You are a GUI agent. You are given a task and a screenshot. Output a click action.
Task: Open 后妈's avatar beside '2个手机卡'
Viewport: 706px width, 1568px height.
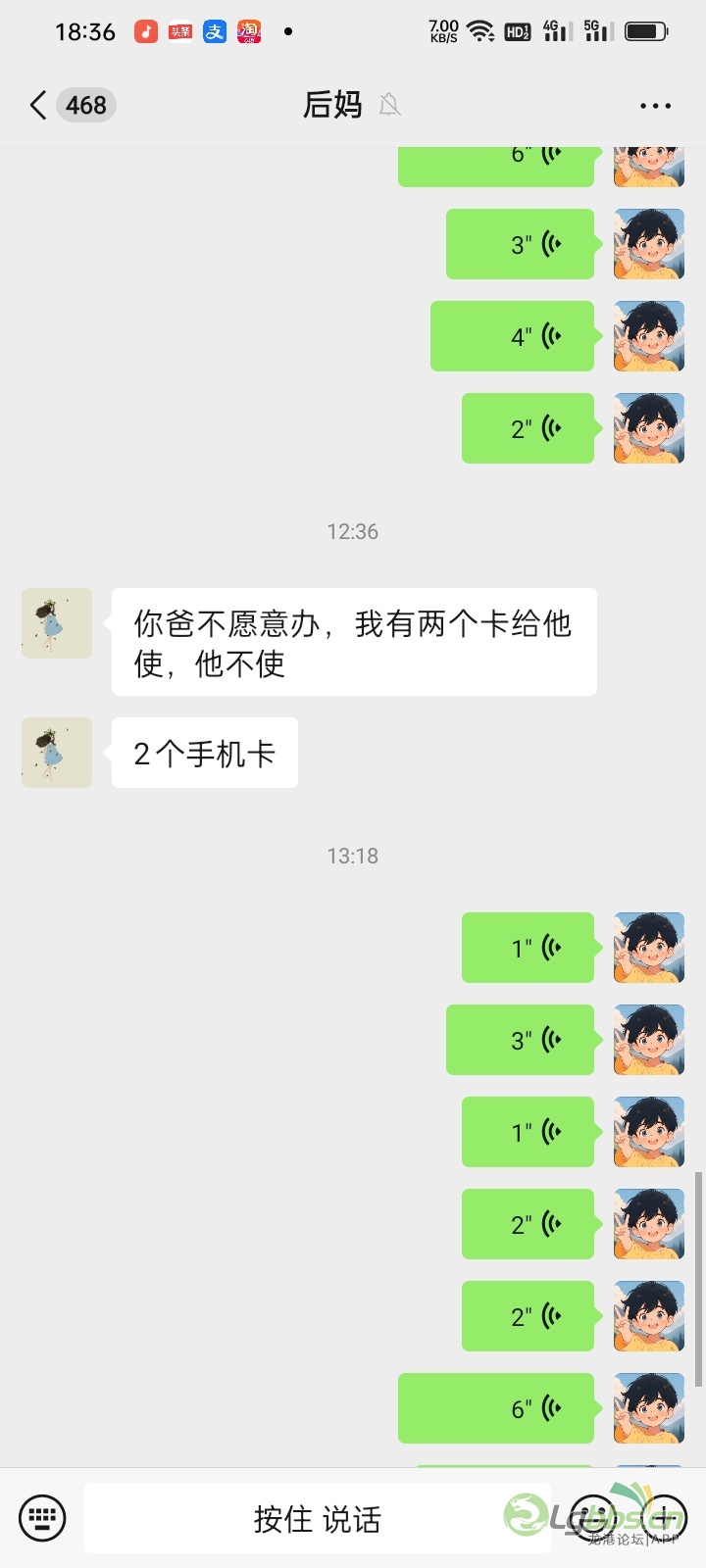pos(57,753)
